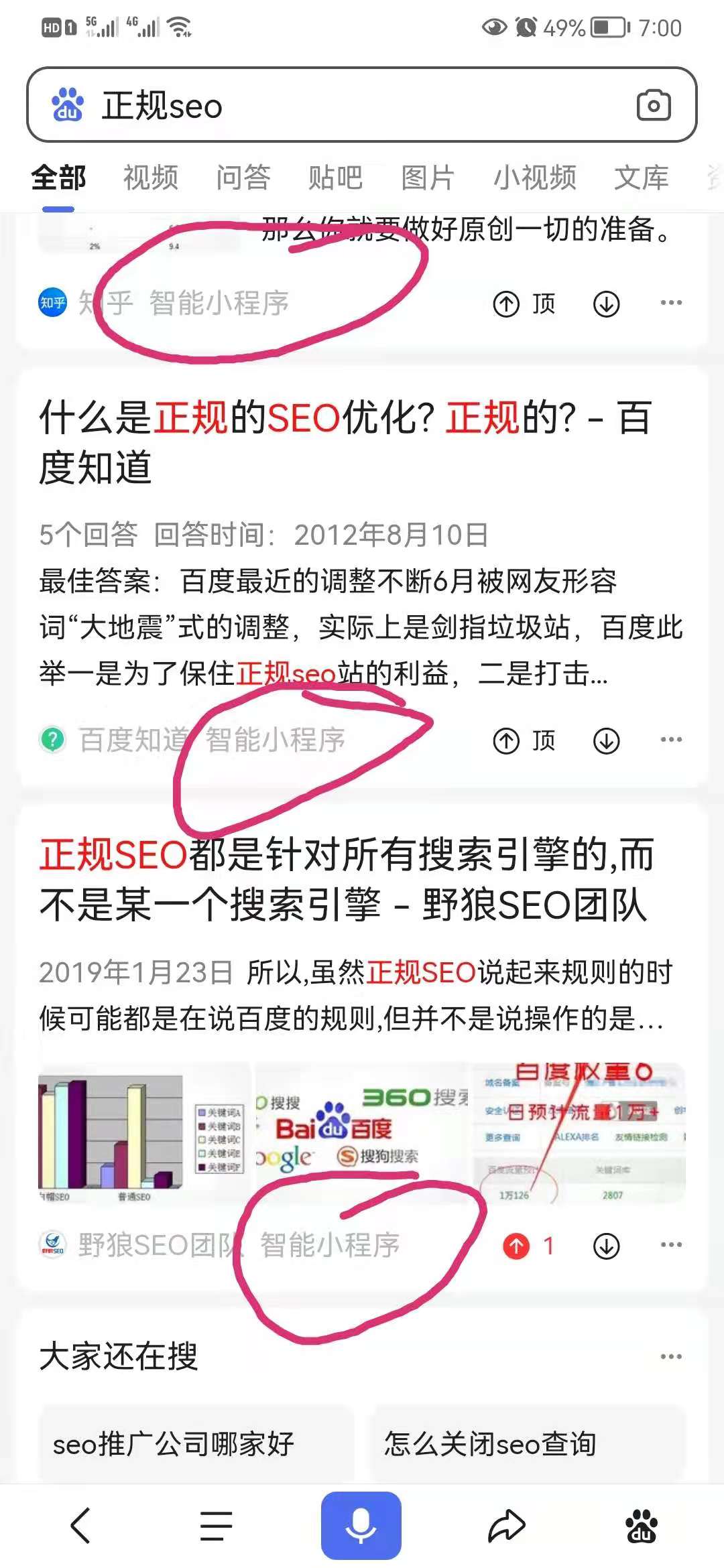Go back with the bottom arrow
The height and width of the screenshot is (1568, 724).
click(81, 1526)
